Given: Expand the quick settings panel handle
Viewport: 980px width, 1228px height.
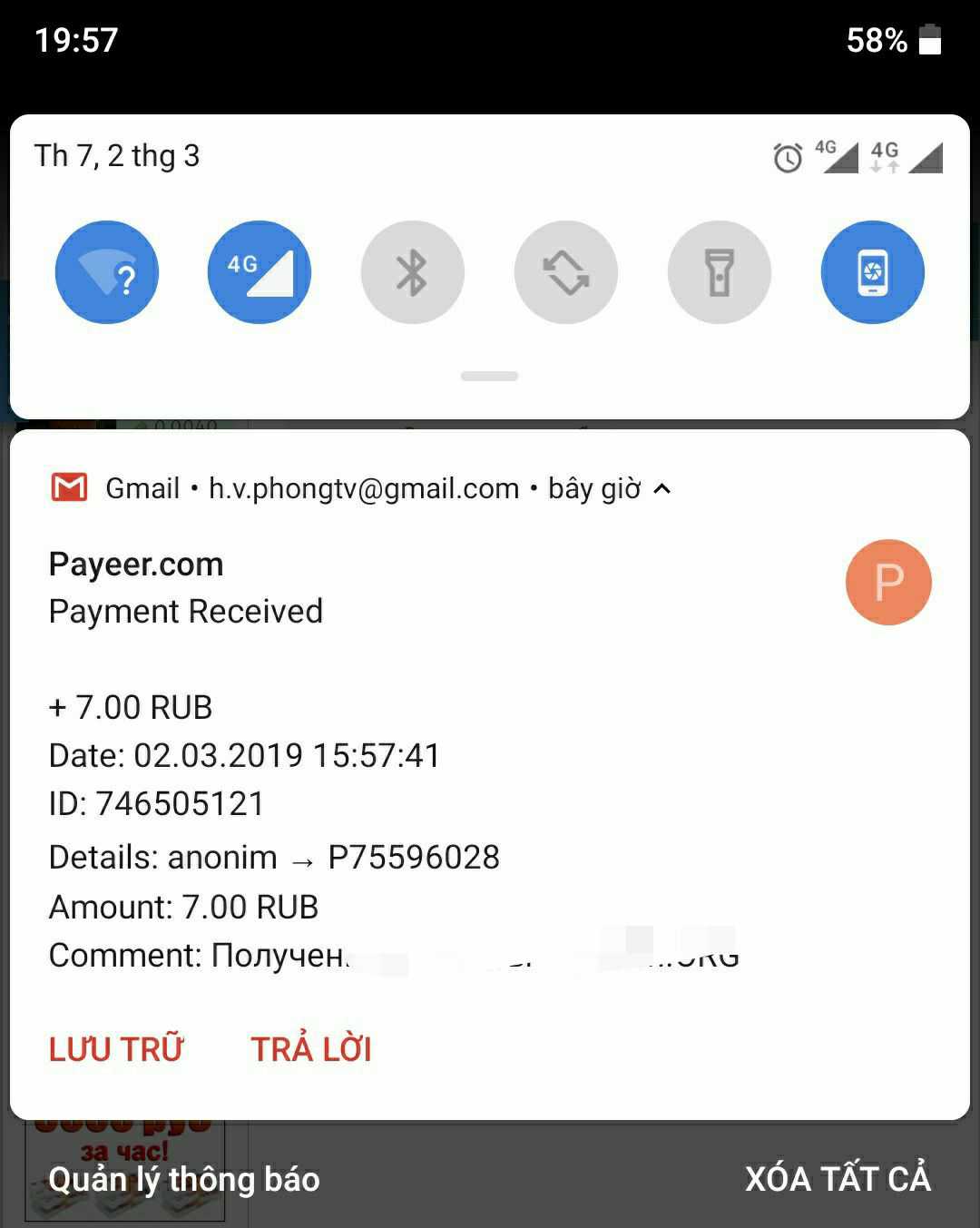Looking at the screenshot, I should pyautogui.click(x=489, y=376).
